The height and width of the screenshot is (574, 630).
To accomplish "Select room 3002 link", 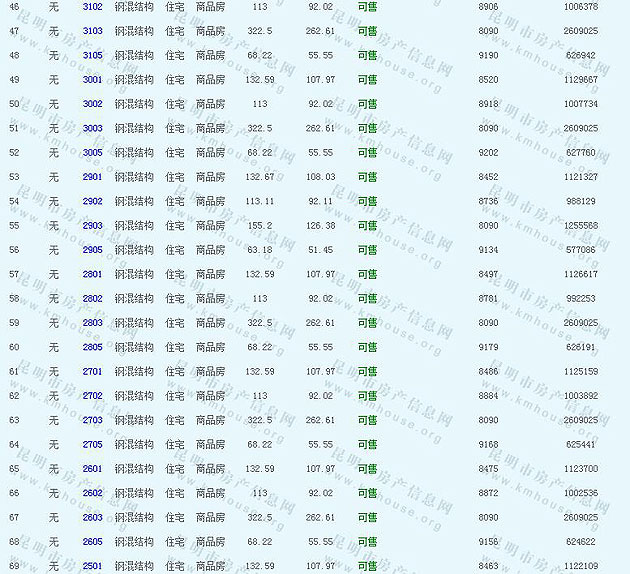I will coord(92,104).
